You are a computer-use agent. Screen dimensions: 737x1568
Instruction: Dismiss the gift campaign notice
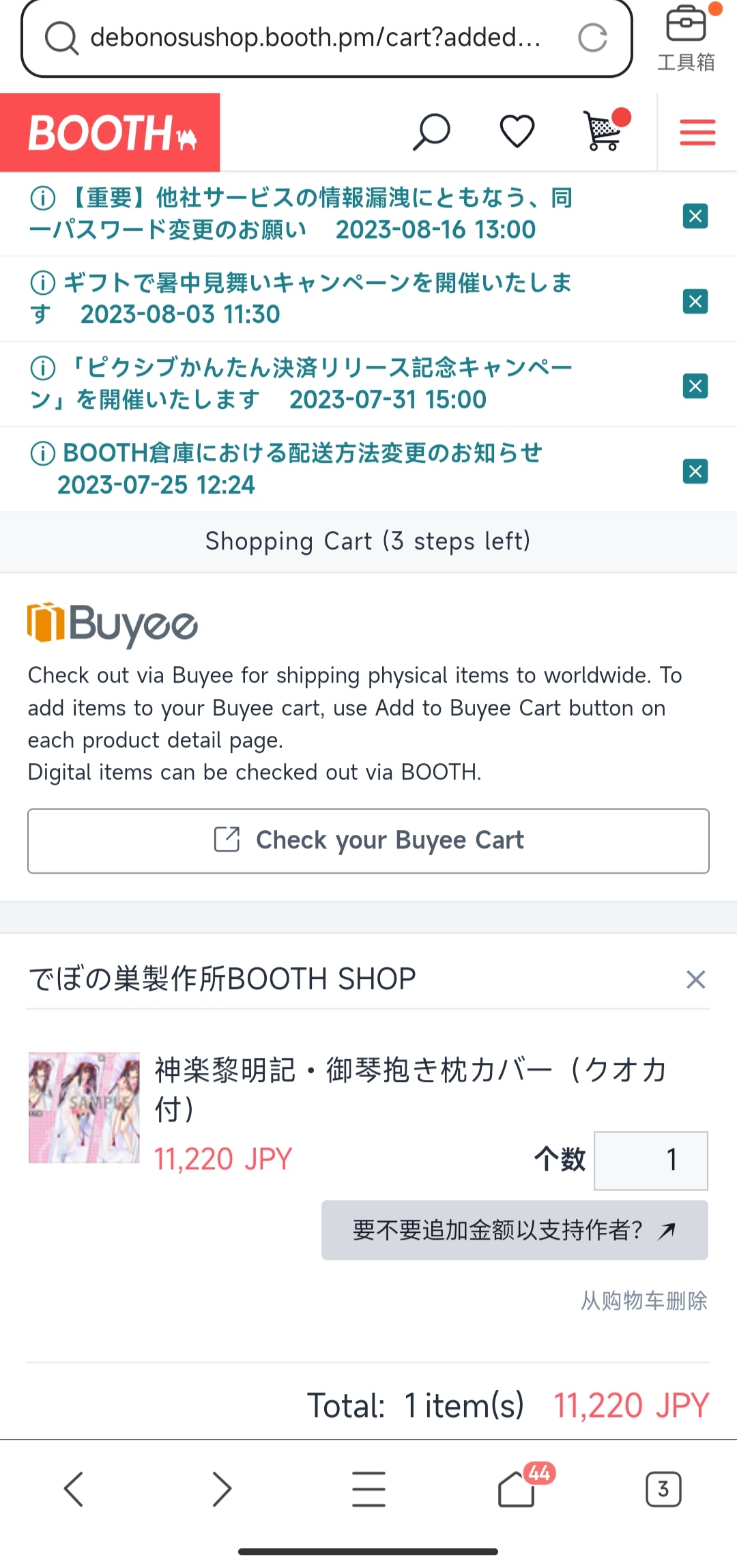(x=695, y=301)
